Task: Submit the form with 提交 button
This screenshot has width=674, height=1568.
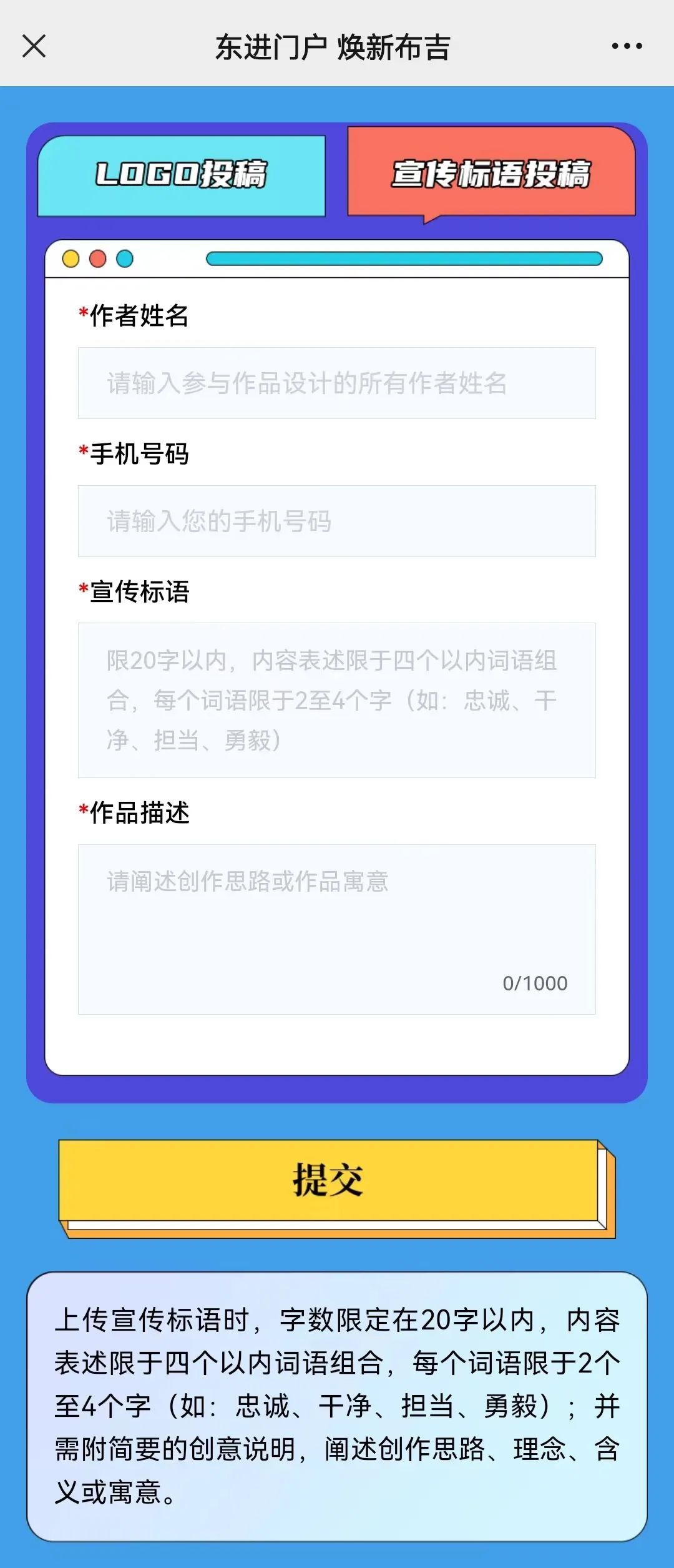Action: (x=329, y=1180)
